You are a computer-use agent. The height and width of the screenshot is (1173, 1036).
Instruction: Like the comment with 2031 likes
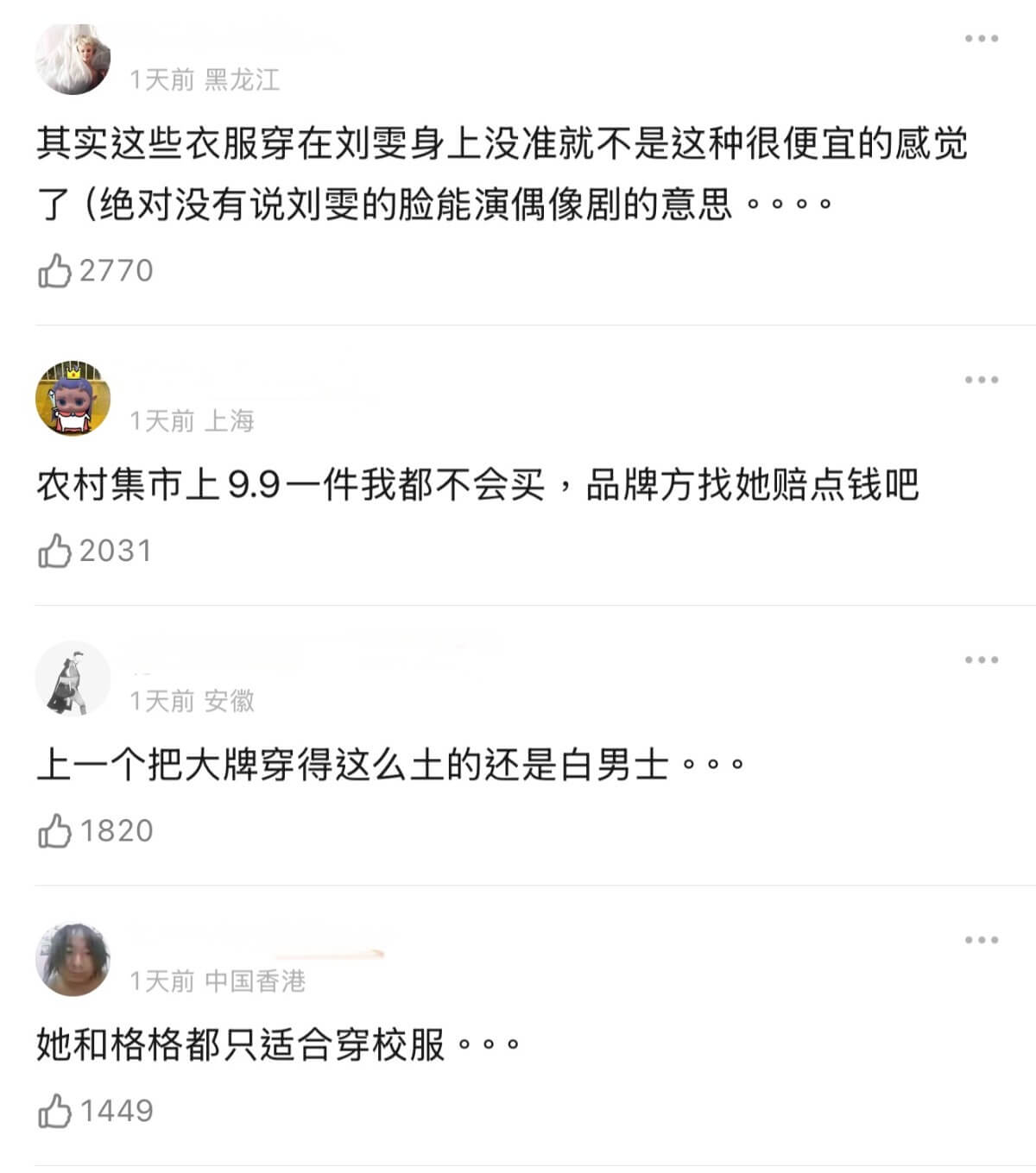(54, 551)
